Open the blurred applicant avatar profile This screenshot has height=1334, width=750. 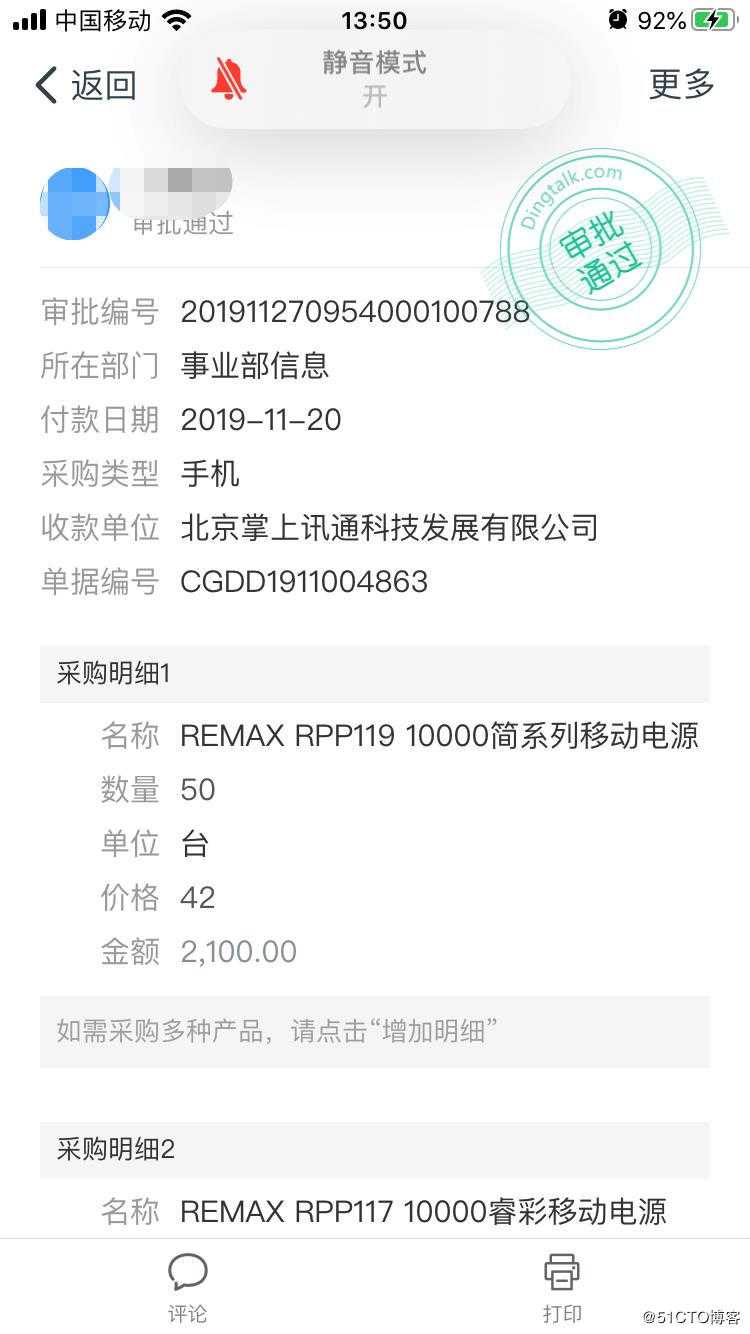click(x=75, y=204)
